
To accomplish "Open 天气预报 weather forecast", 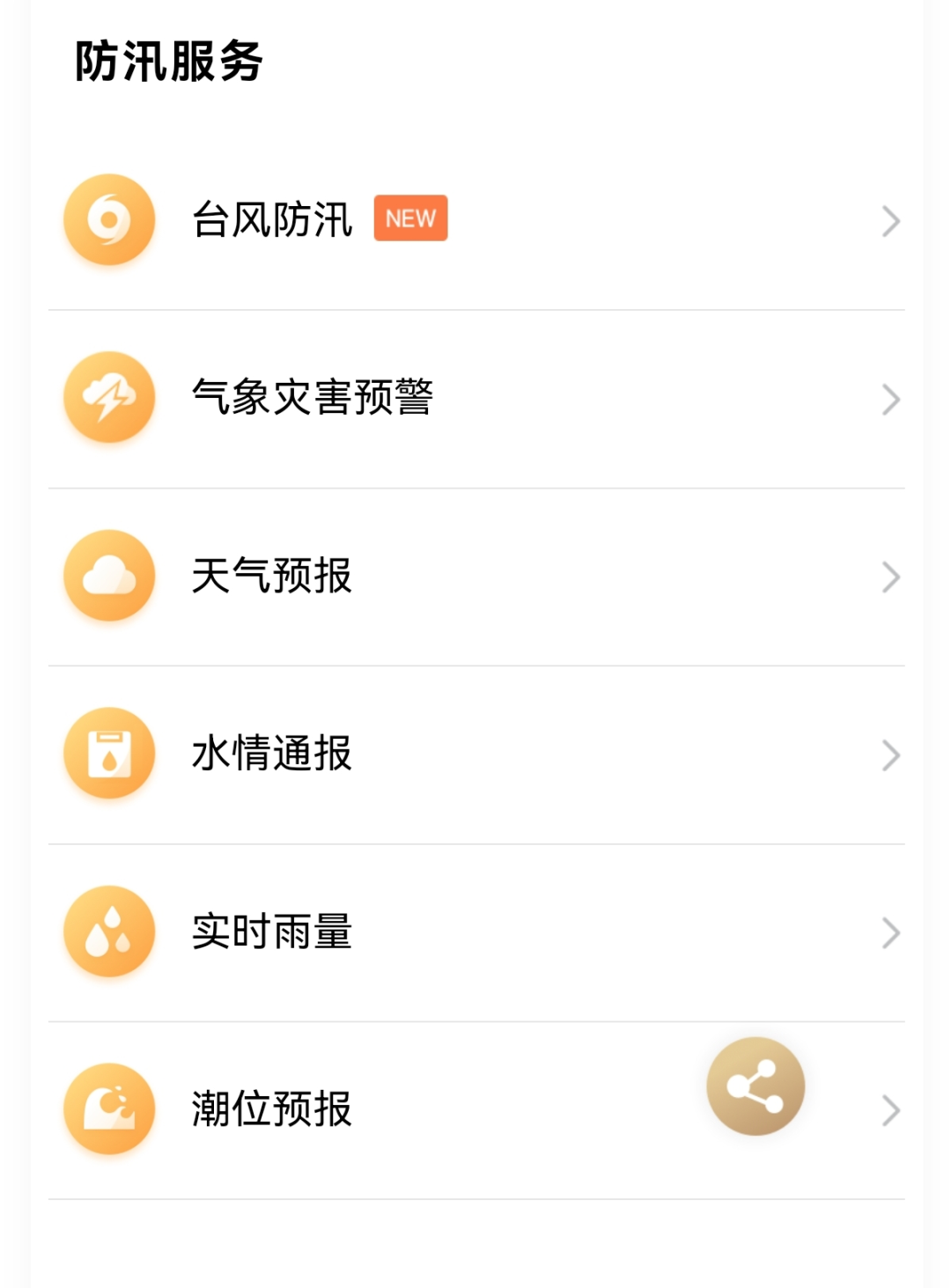I will 273,577.
